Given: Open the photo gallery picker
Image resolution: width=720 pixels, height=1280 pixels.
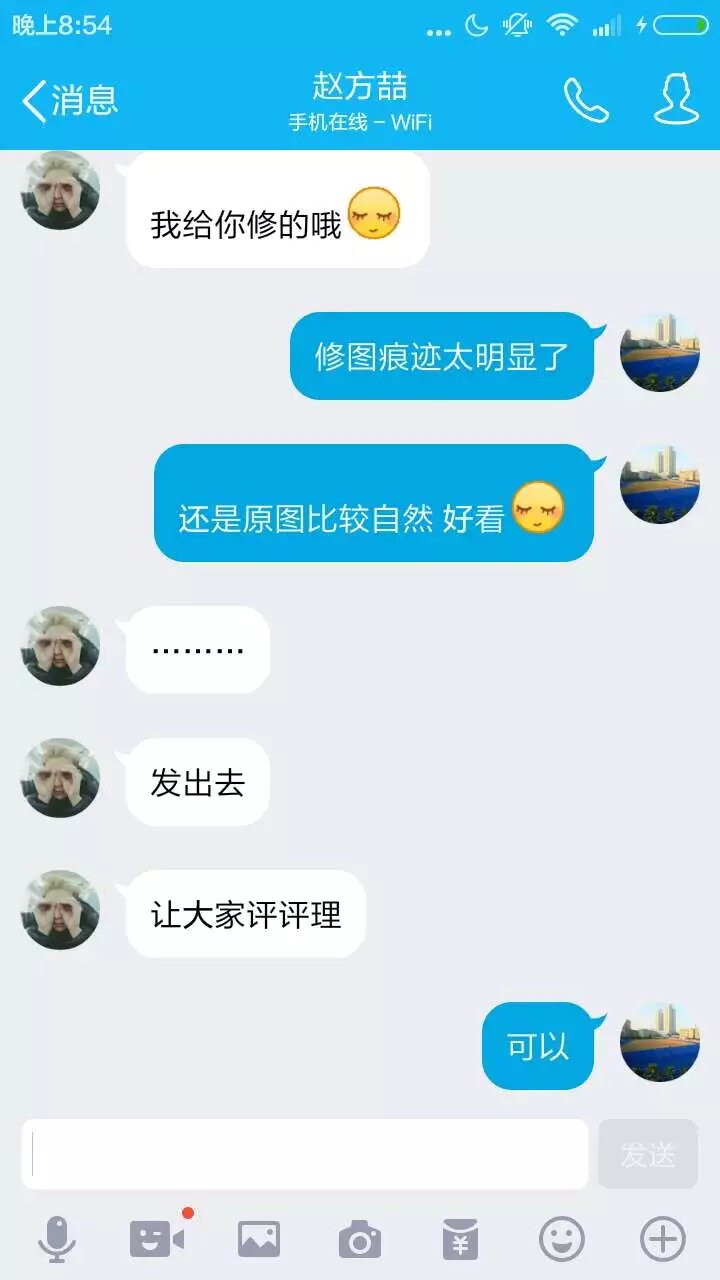Looking at the screenshot, I should tap(259, 1240).
